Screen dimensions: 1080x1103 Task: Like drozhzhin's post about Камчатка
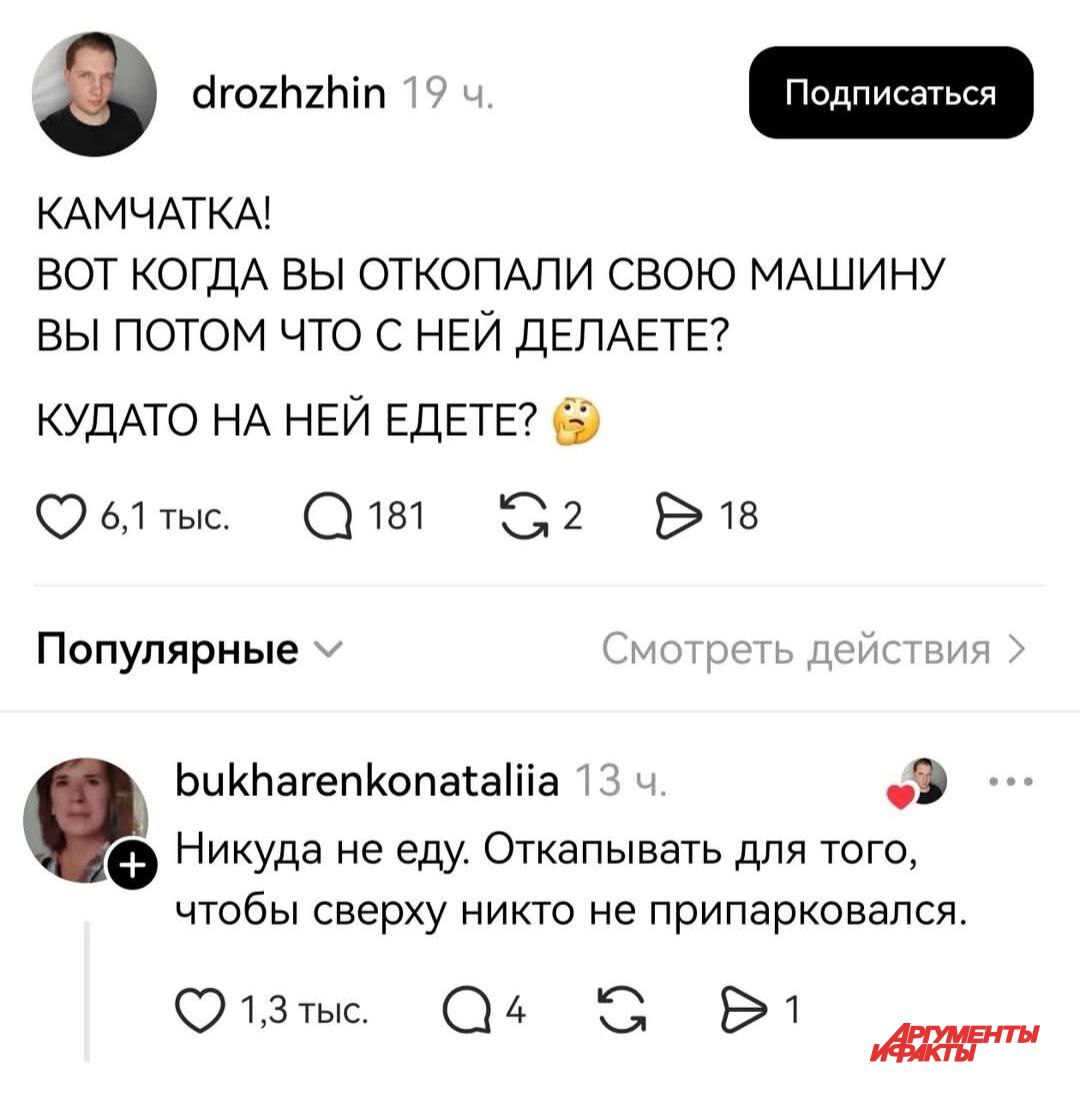click(58, 516)
